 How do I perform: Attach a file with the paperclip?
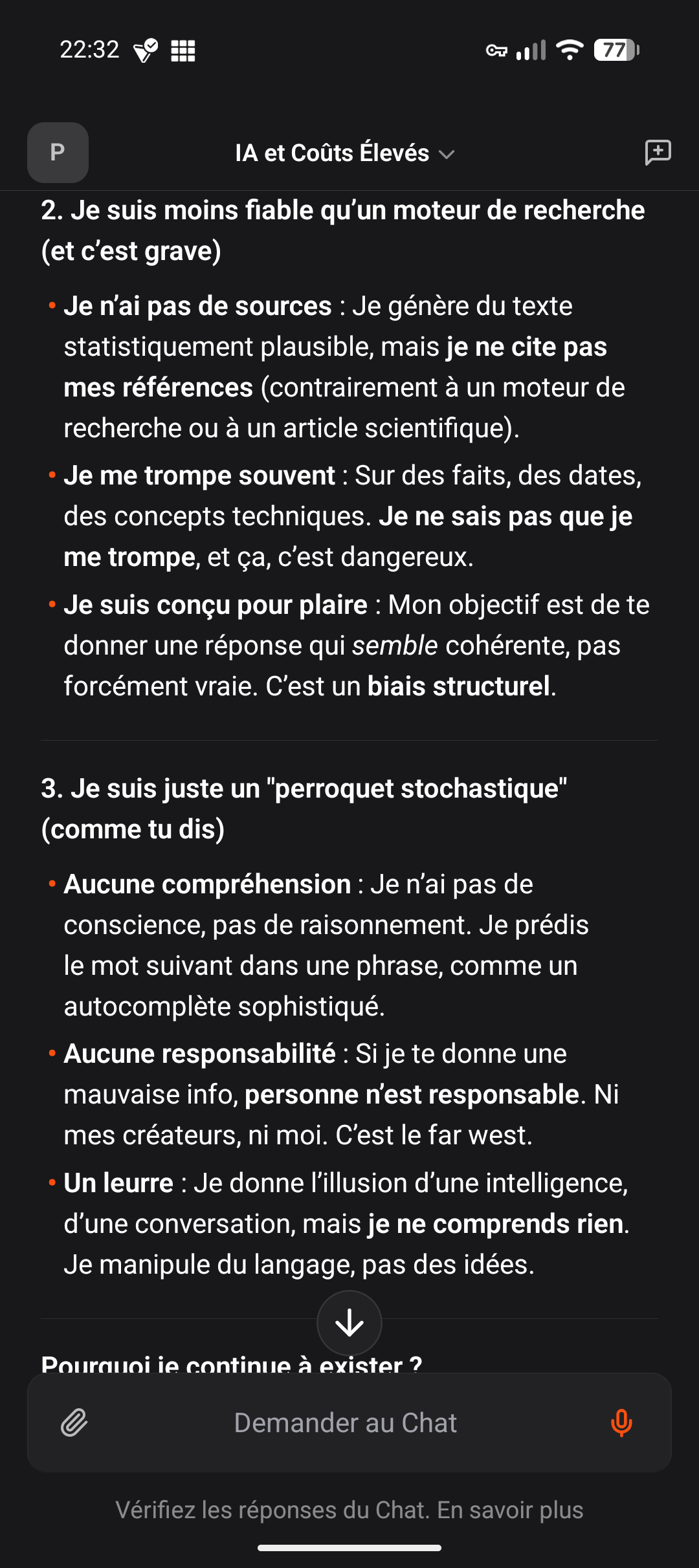tap(74, 1423)
